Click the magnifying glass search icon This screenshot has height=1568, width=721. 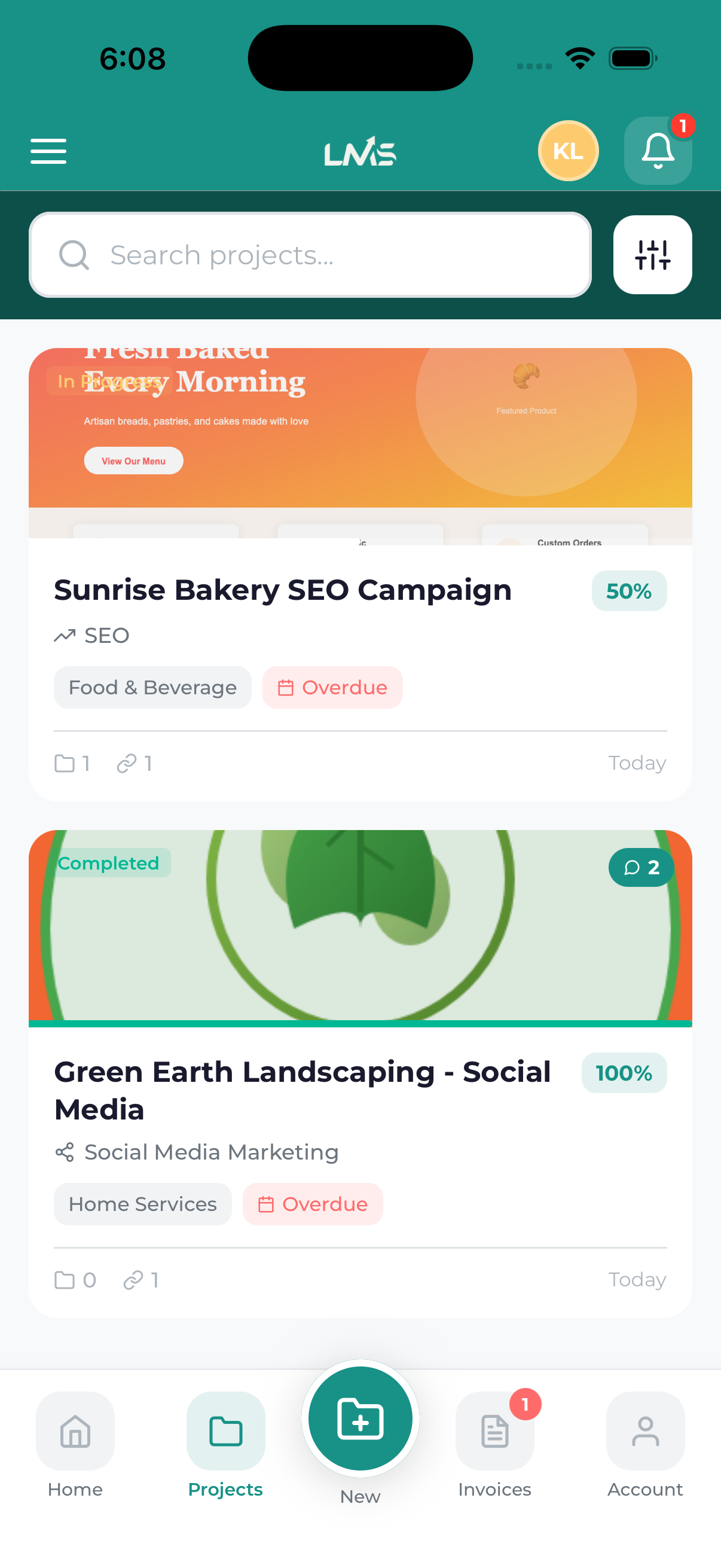[x=74, y=254]
